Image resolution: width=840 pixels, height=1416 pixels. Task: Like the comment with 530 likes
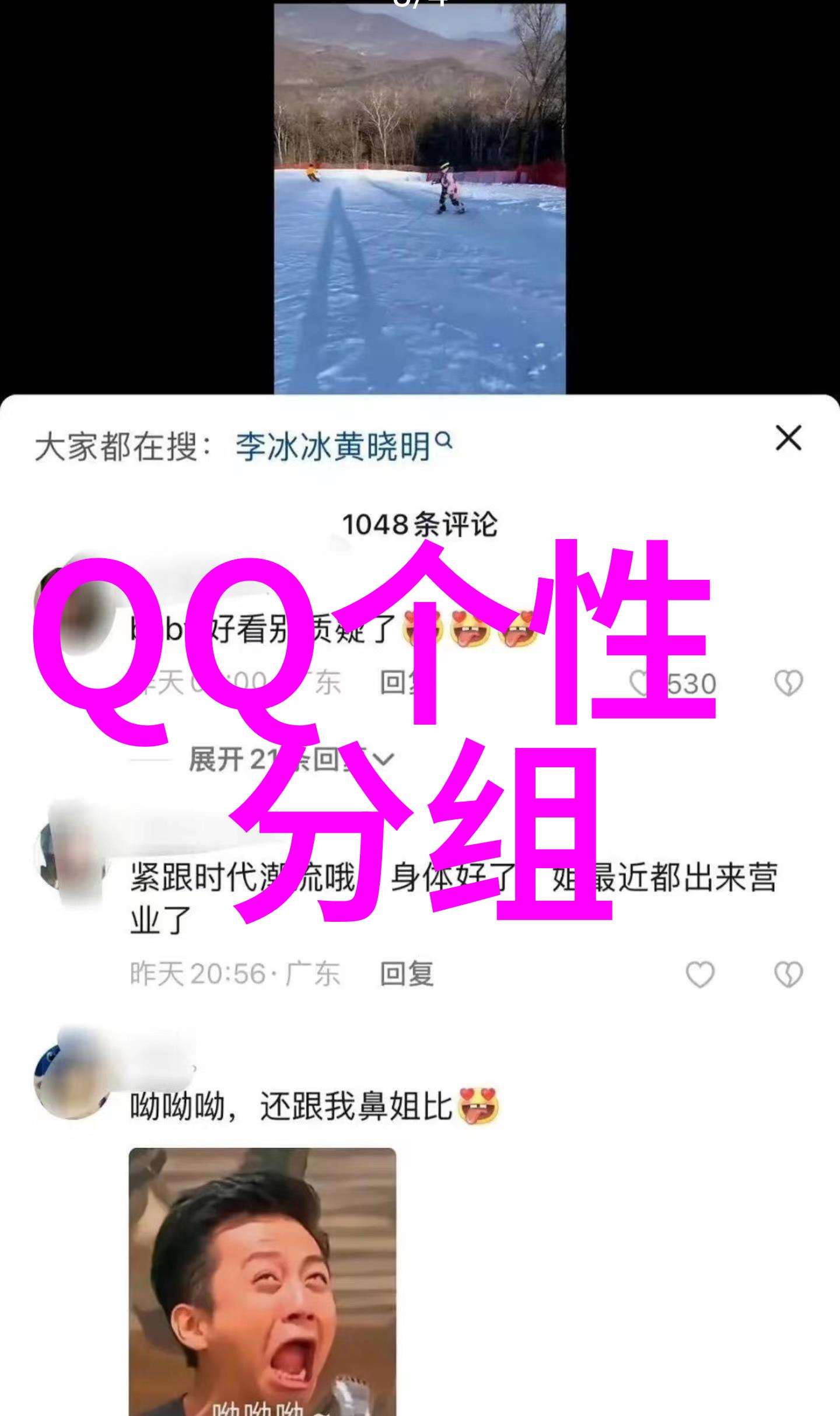pyautogui.click(x=640, y=683)
